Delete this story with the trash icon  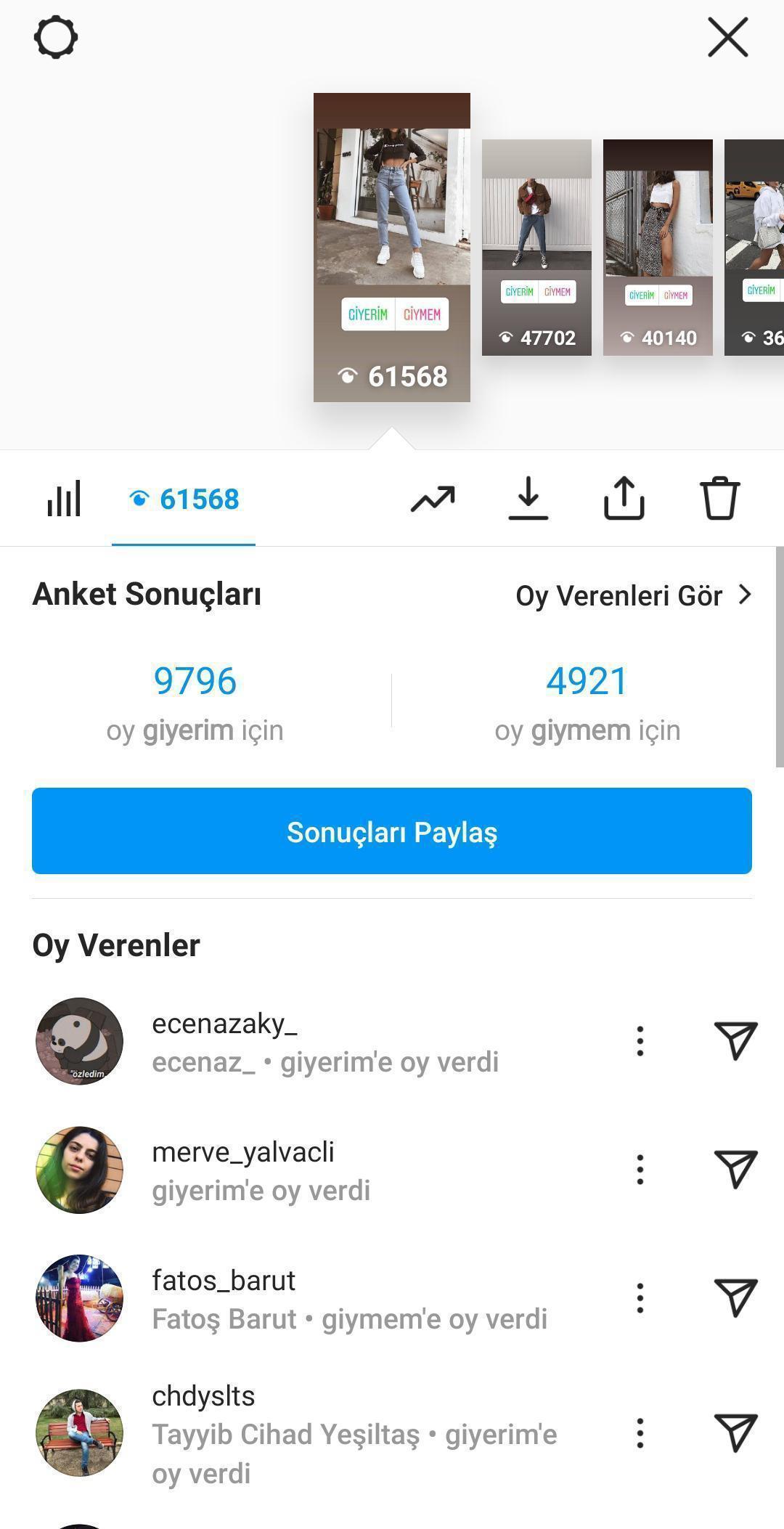click(719, 498)
